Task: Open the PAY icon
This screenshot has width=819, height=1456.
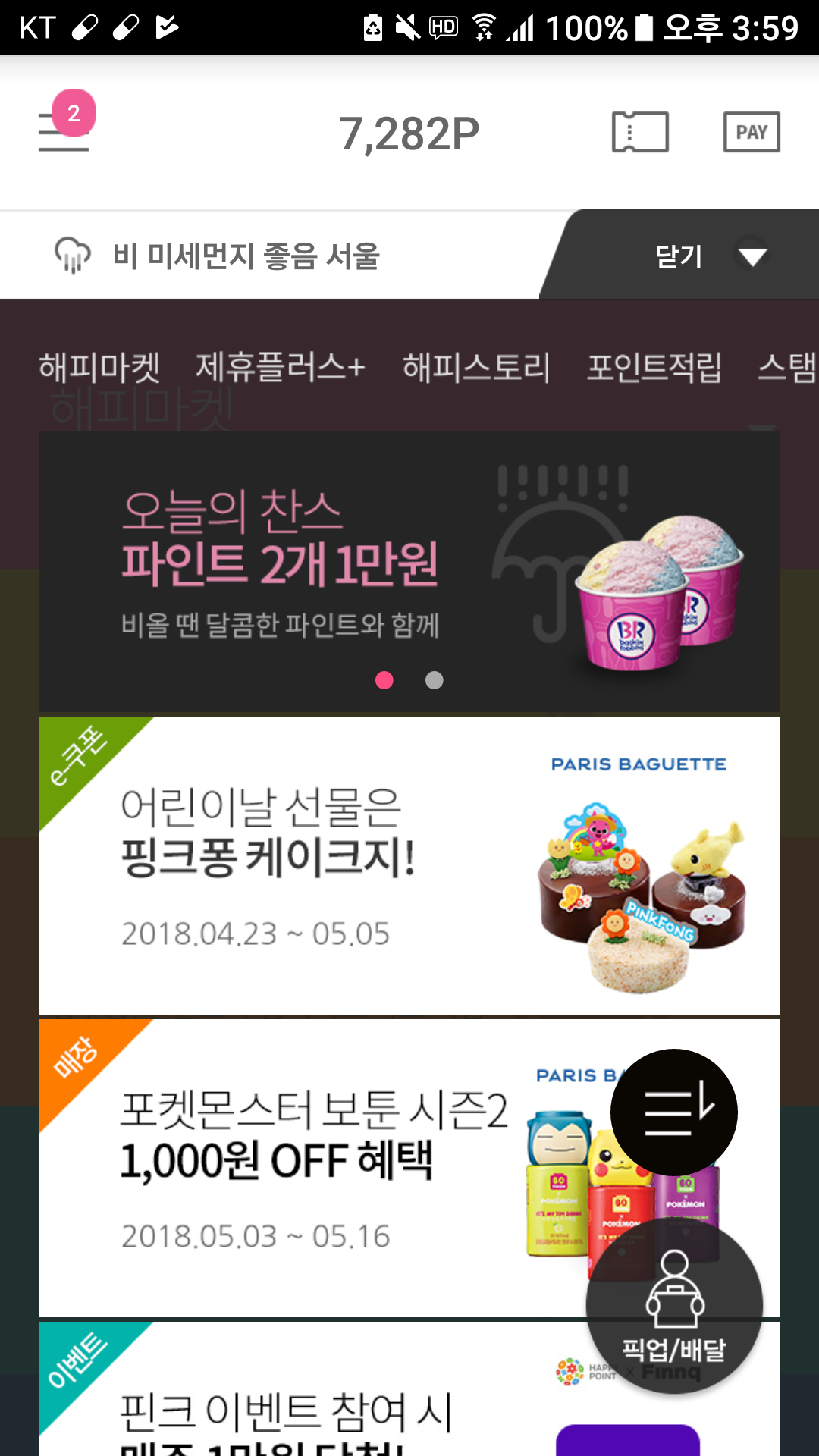Action: (x=751, y=132)
